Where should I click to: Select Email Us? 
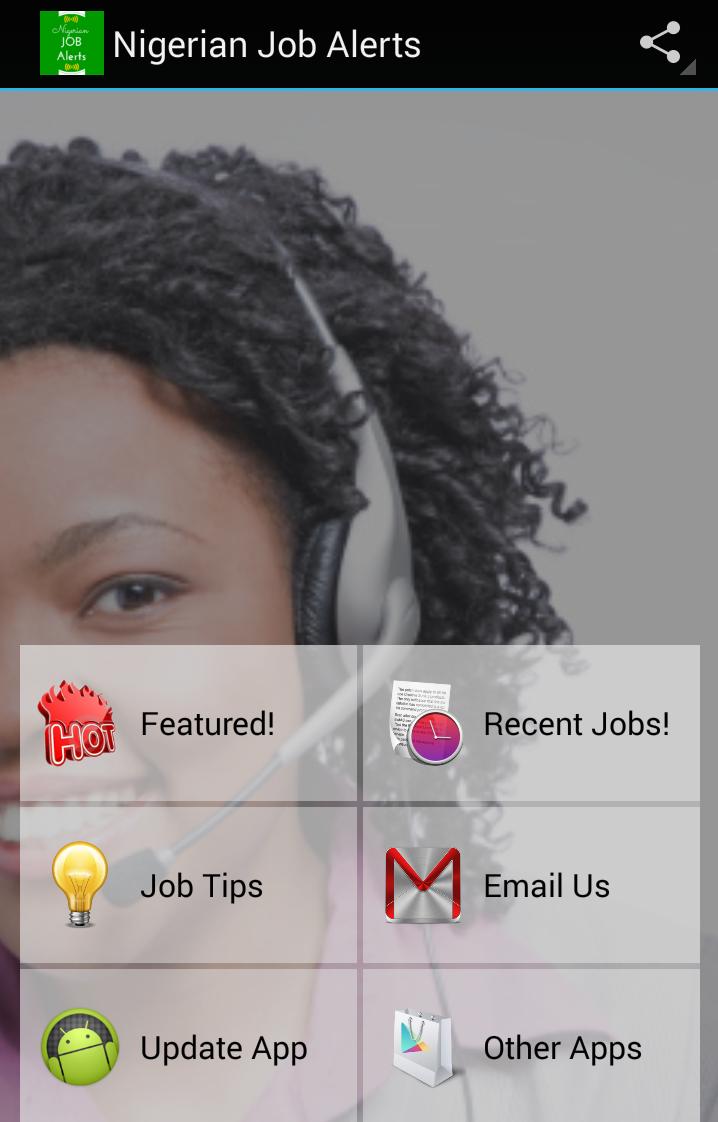(532, 886)
